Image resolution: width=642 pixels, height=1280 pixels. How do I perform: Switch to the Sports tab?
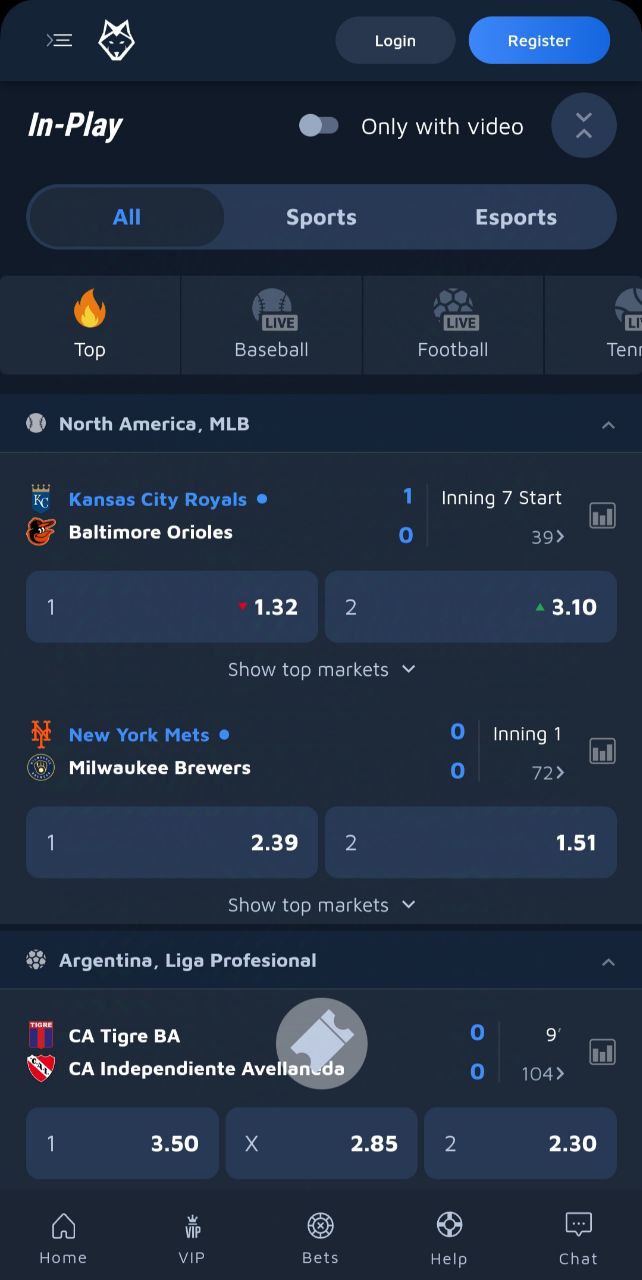[321, 217]
